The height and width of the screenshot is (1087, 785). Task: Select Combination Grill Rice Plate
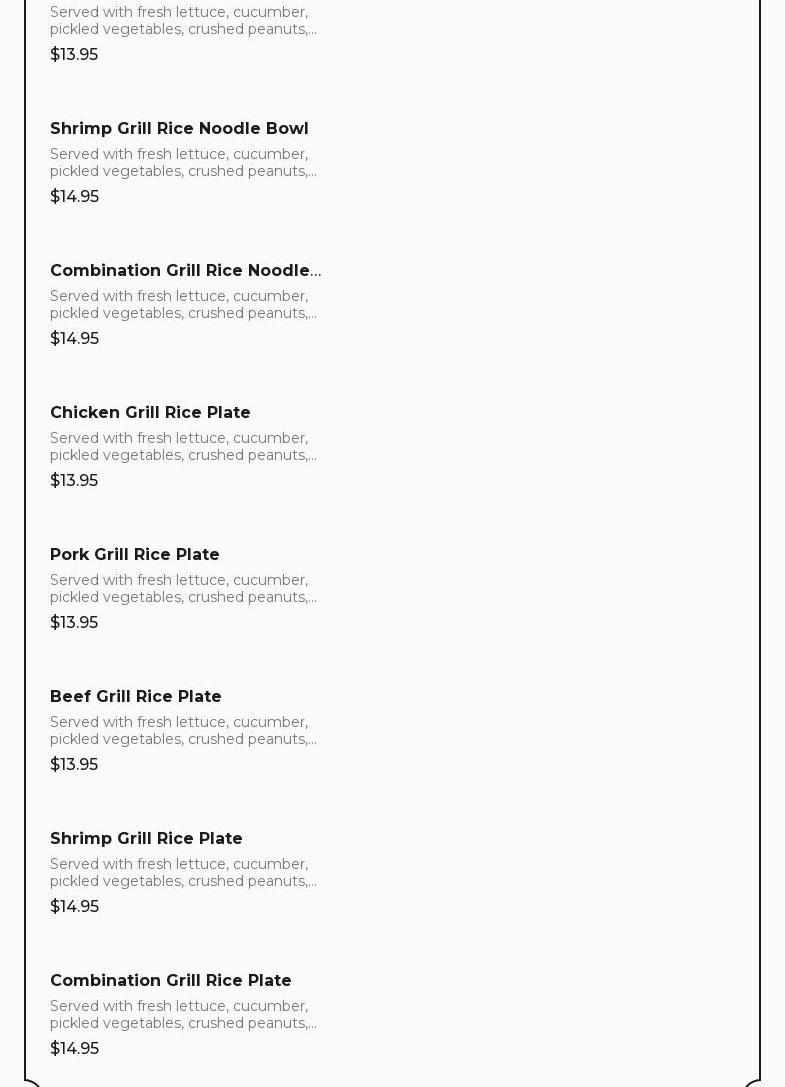[x=171, y=981]
